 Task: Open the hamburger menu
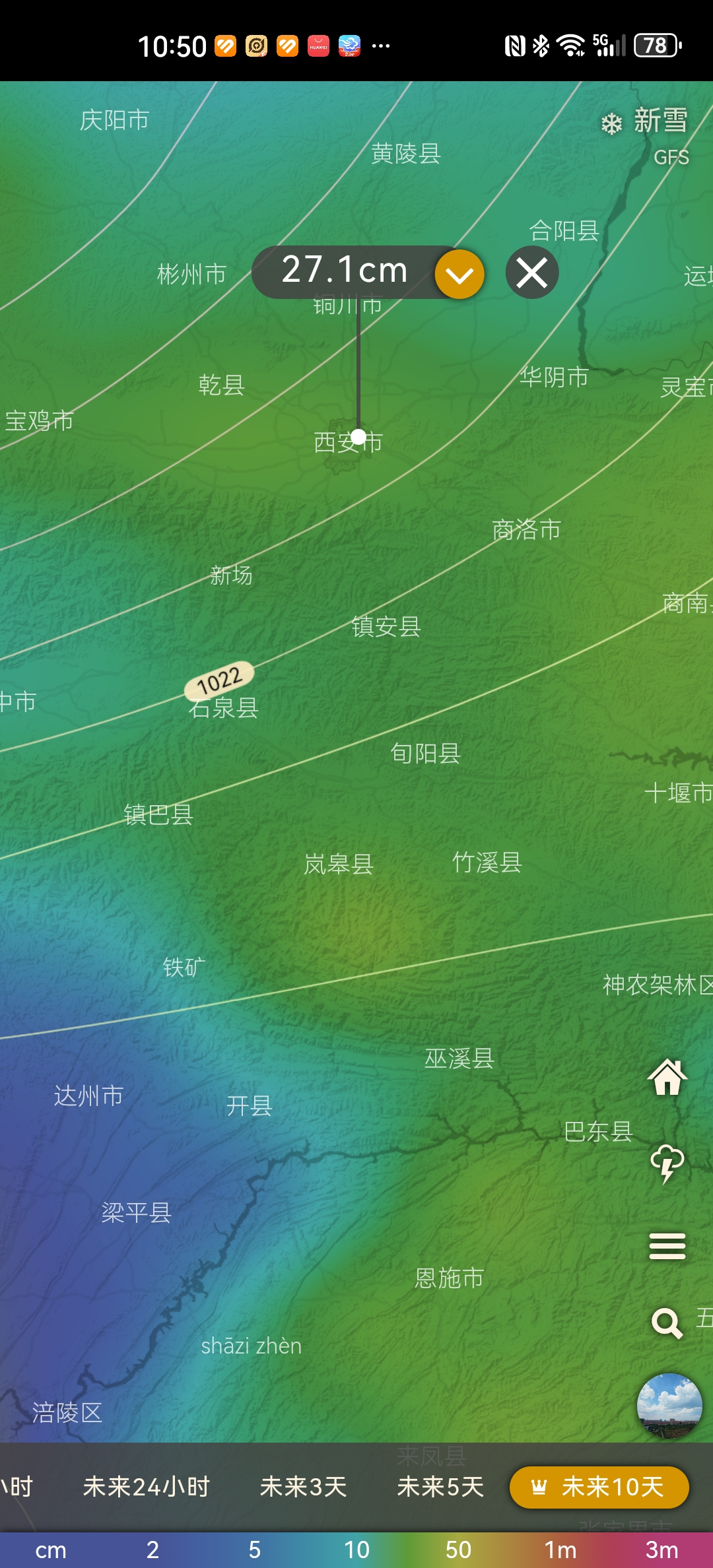pyautogui.click(x=667, y=1246)
